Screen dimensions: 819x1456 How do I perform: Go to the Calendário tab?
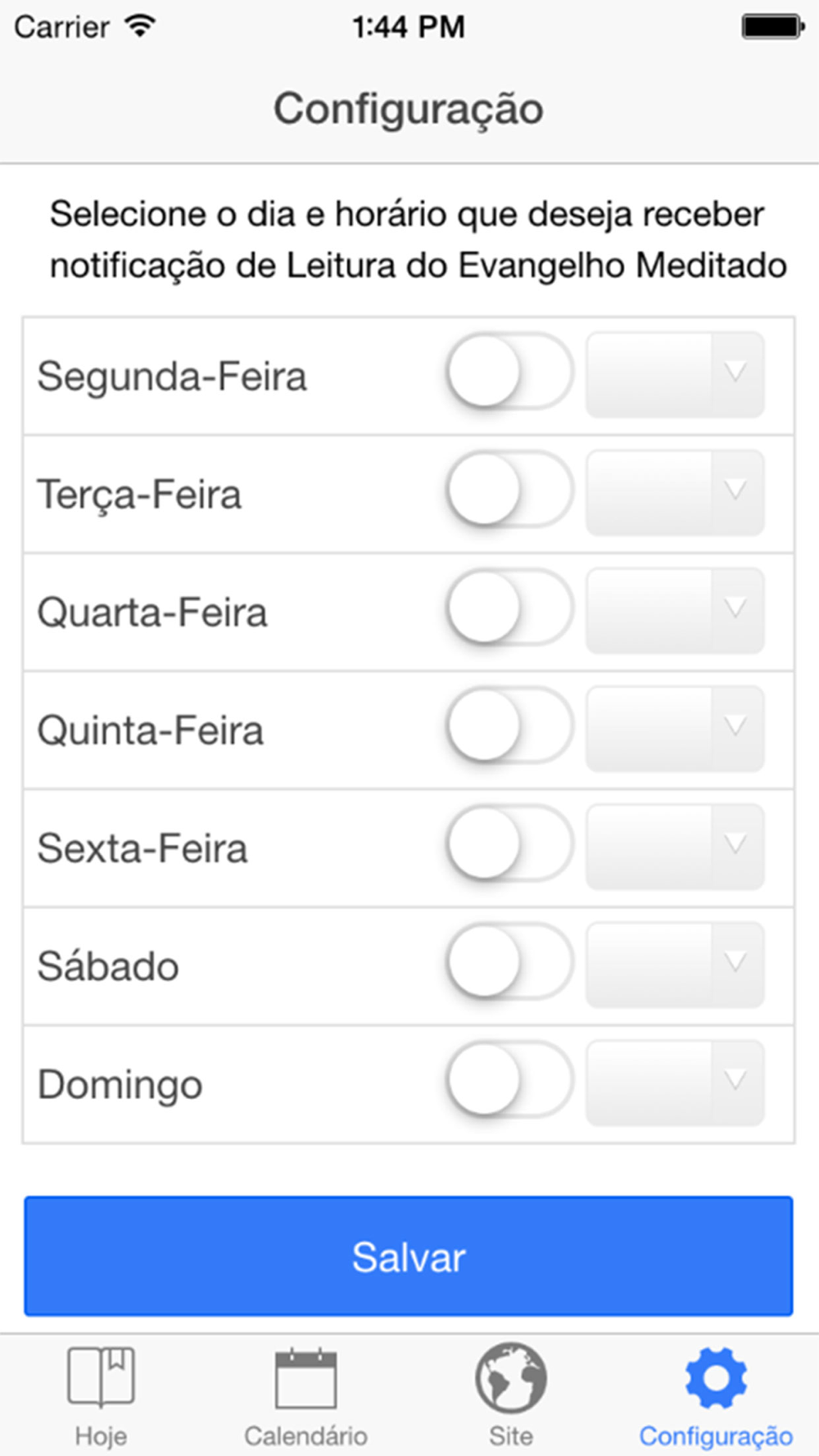click(x=306, y=1396)
